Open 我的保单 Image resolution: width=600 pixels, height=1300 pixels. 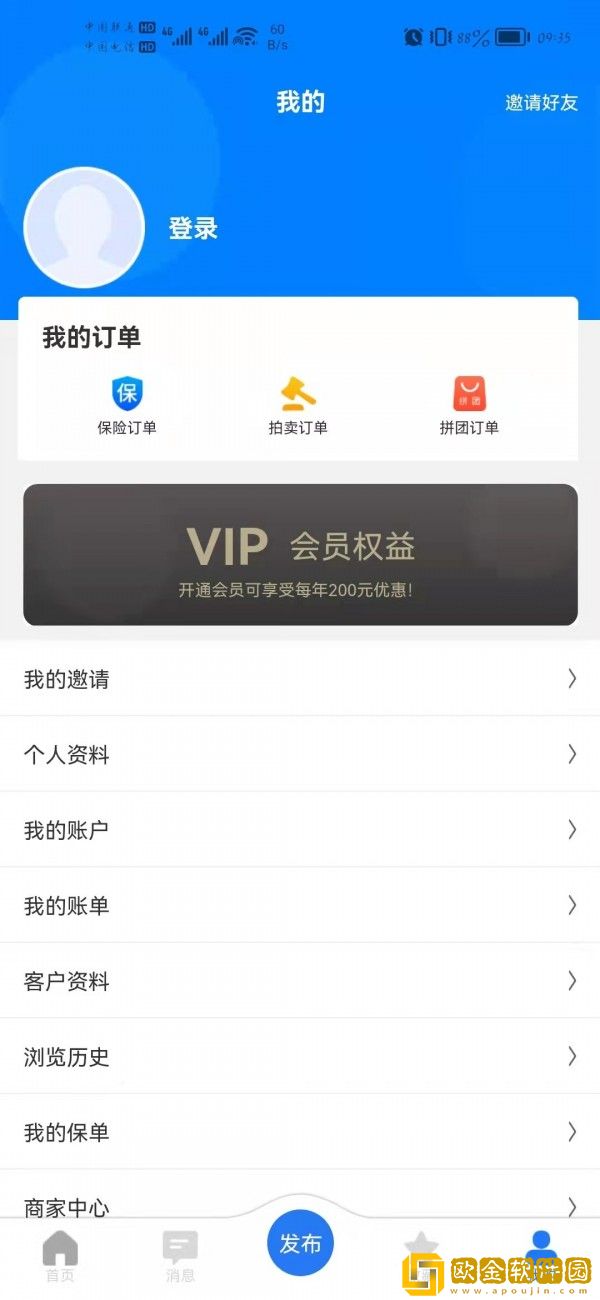click(x=300, y=1132)
